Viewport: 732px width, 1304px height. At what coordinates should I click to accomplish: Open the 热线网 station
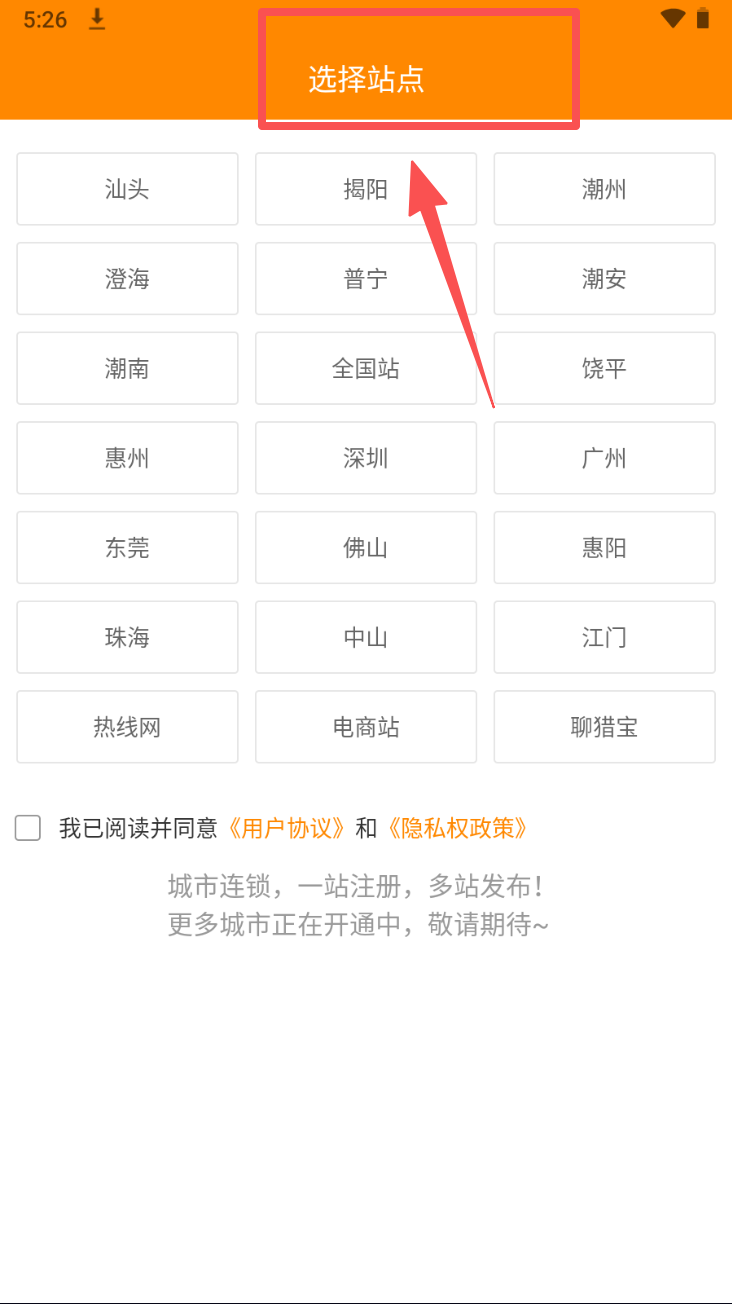tap(127, 727)
